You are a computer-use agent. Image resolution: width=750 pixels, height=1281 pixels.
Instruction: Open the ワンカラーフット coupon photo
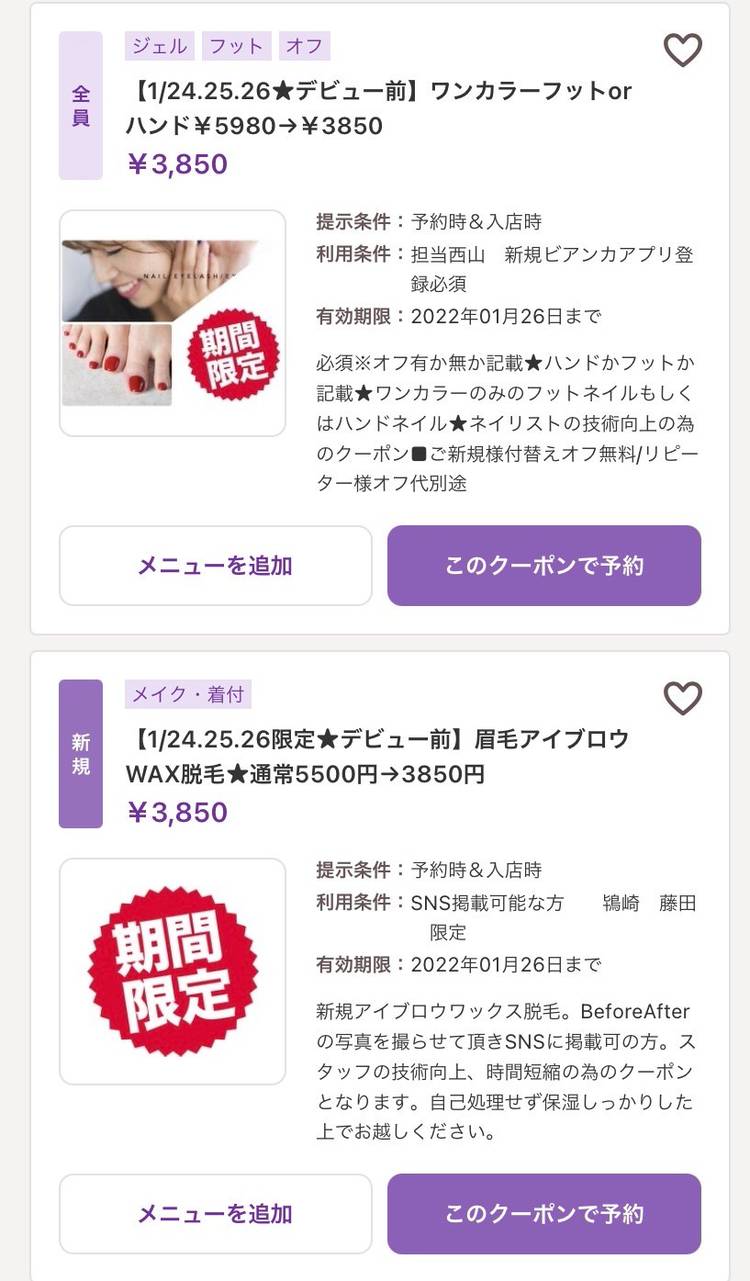(172, 323)
